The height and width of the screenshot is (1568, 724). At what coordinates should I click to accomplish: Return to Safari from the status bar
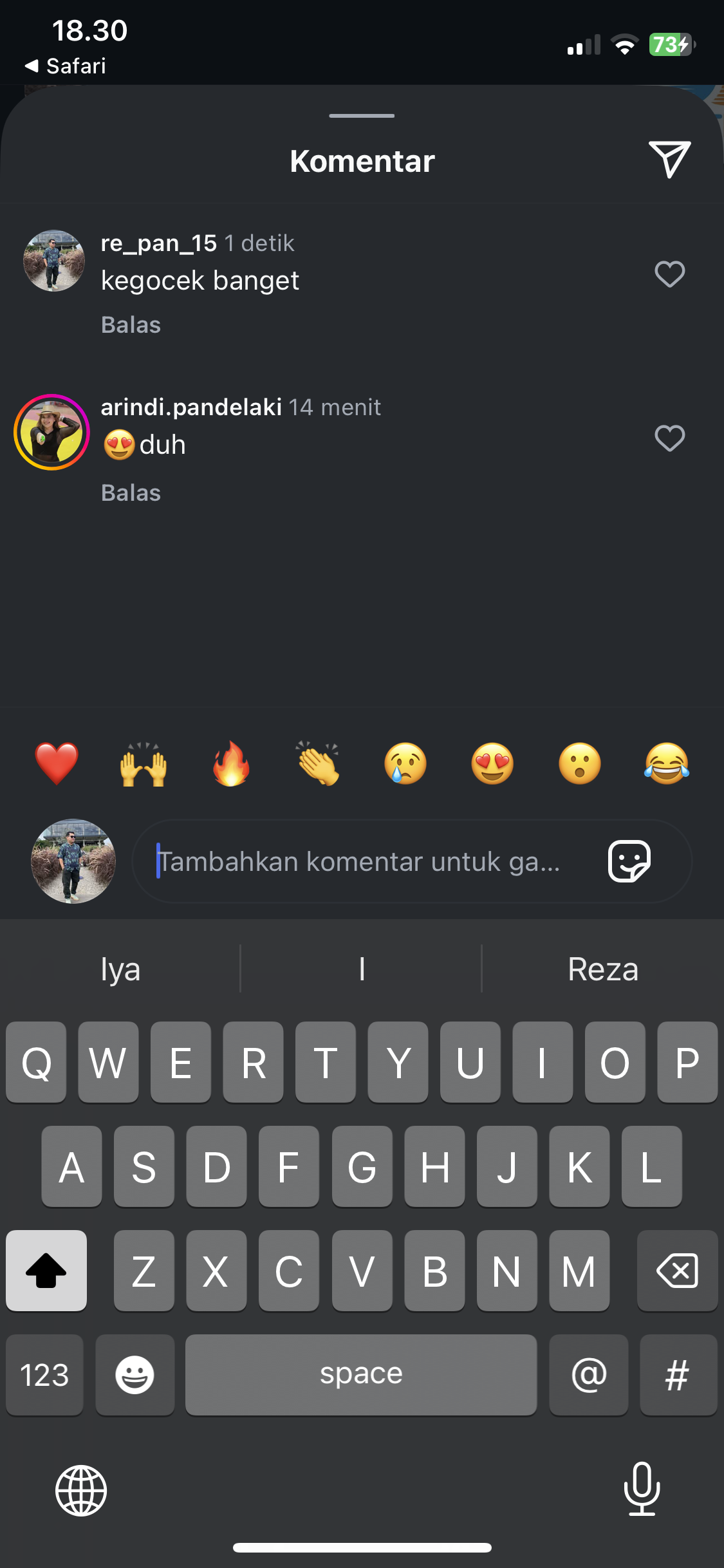pos(66,66)
